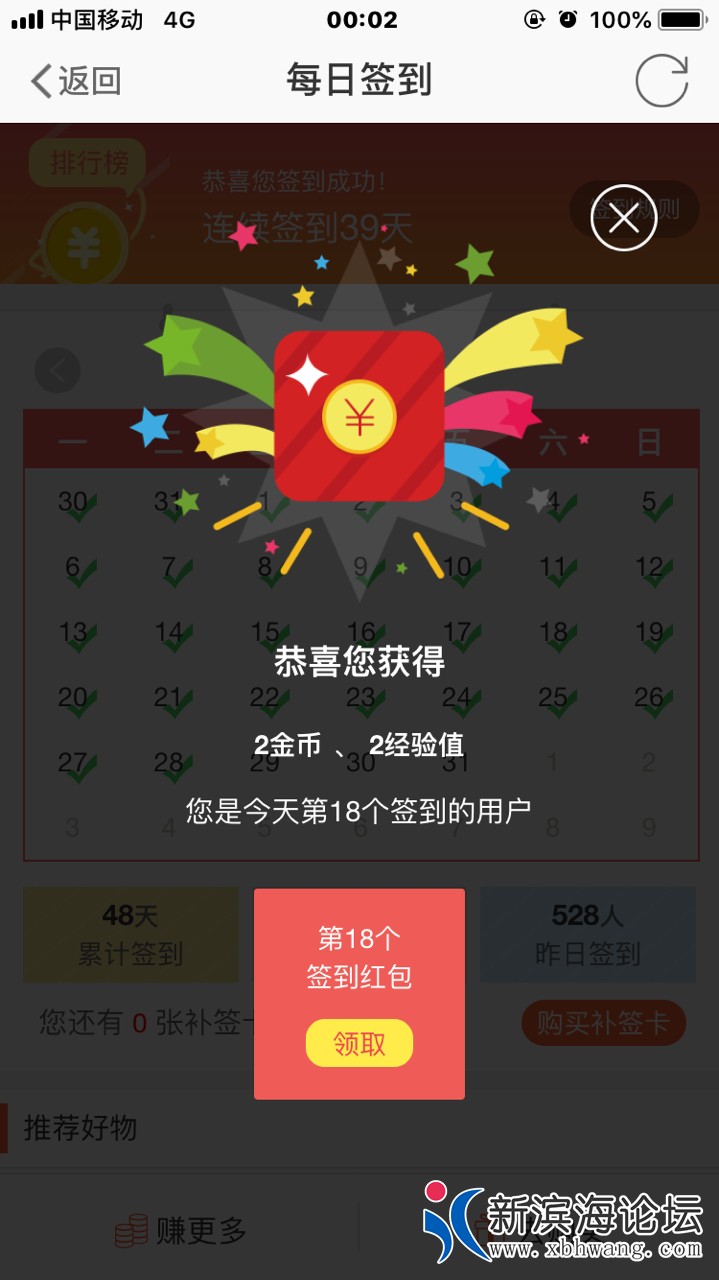The height and width of the screenshot is (1280, 719).
Task: Close the 恭喜您获得 reward popup
Action: 623,217
